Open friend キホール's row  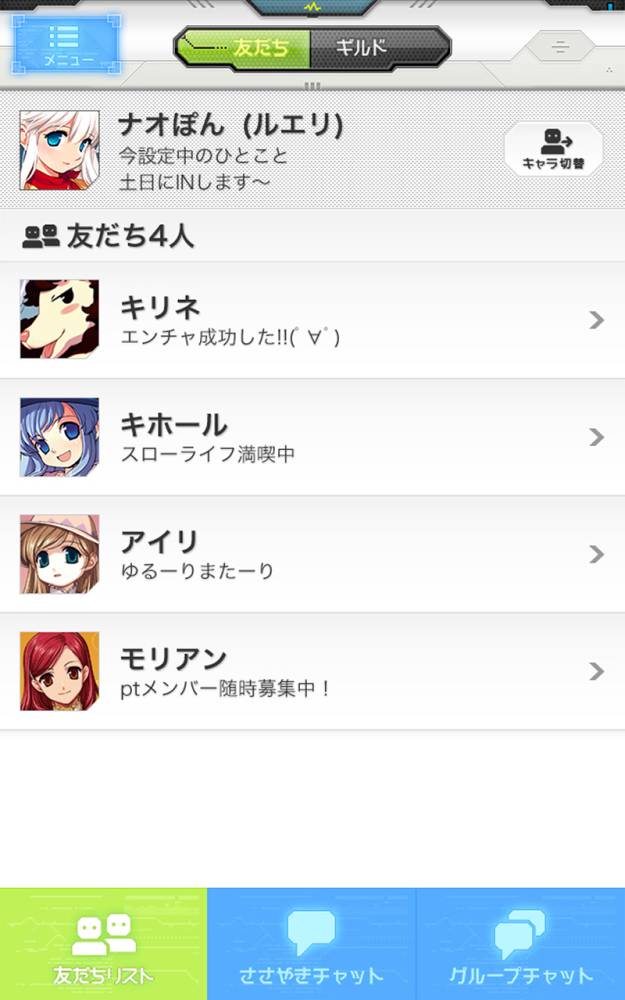pos(312,437)
